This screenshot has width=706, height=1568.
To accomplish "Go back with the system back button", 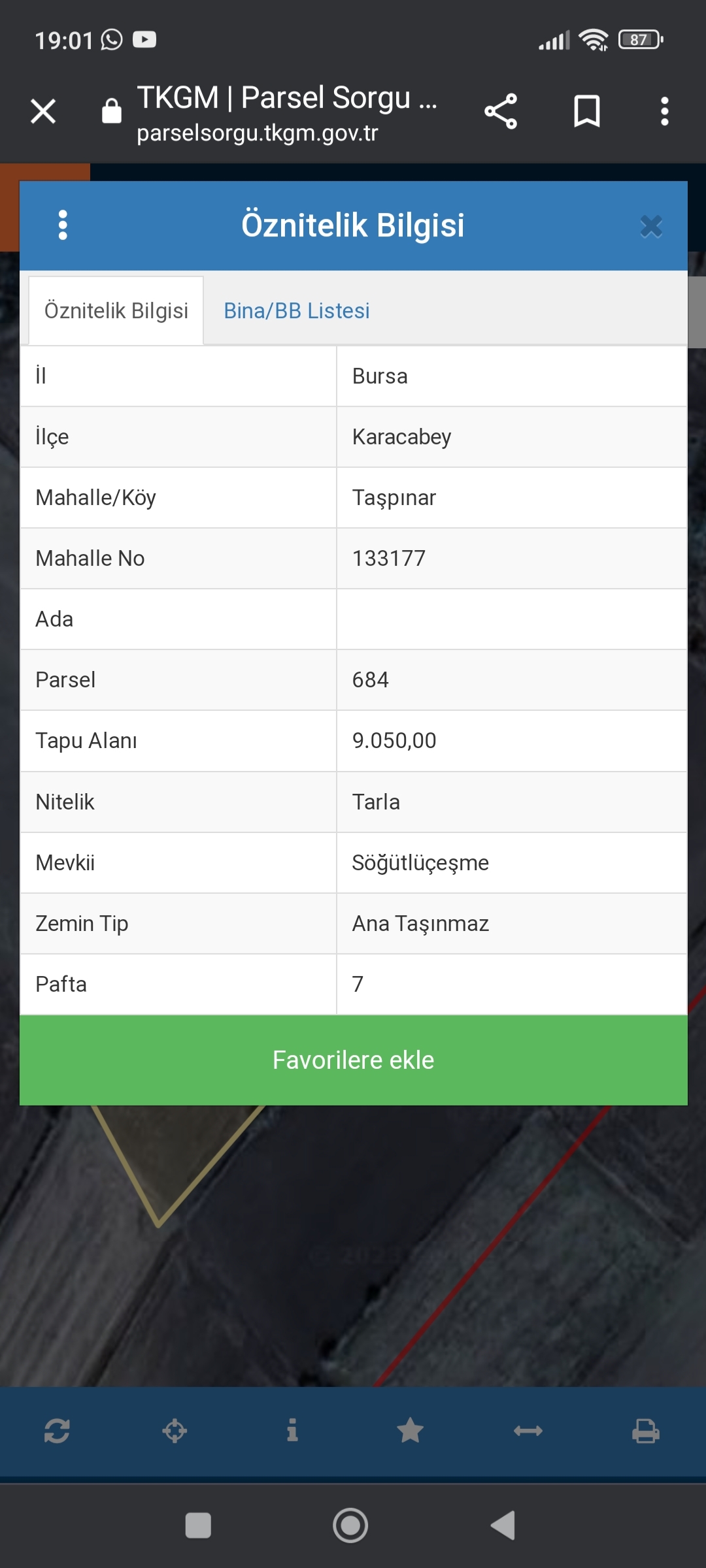I will [503, 1526].
